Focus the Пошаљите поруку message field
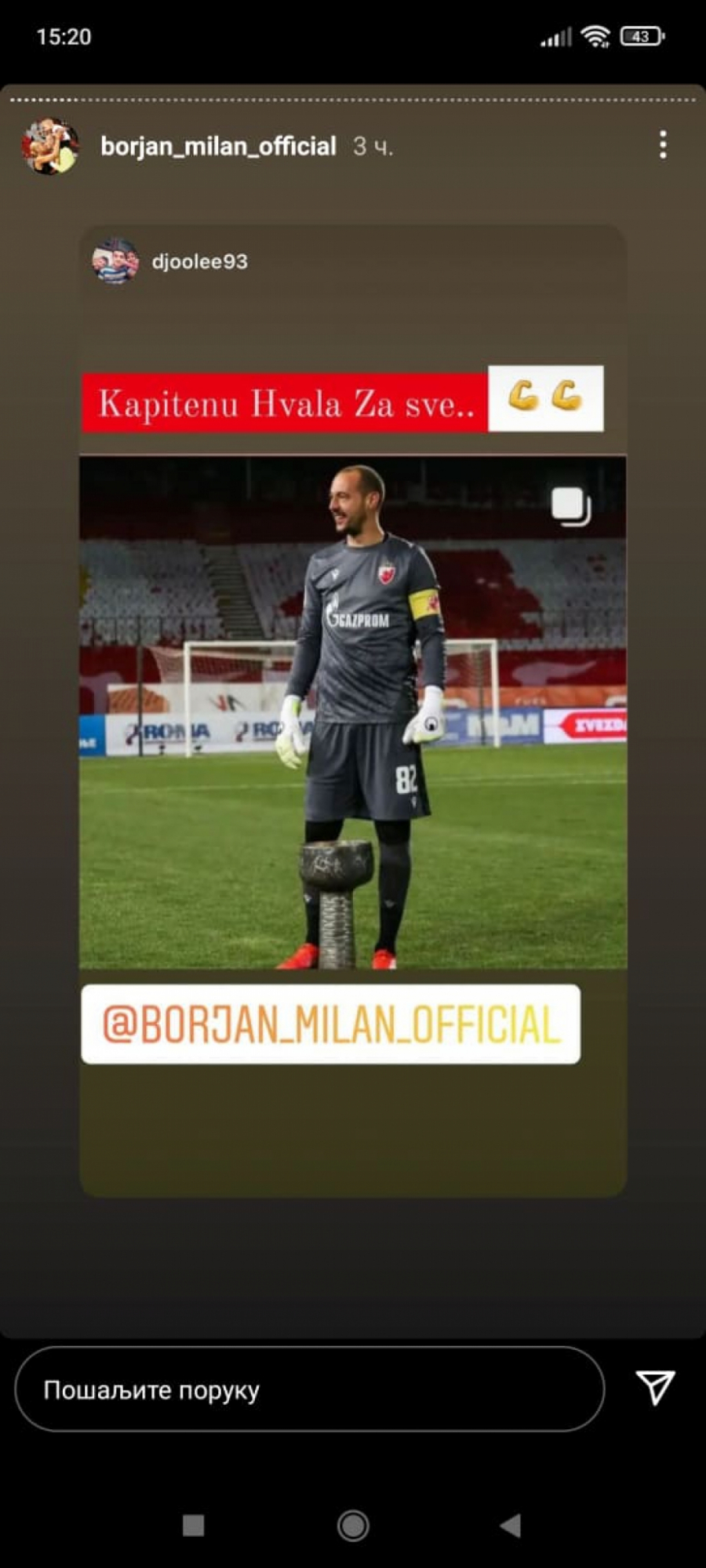Image resolution: width=706 pixels, height=1568 pixels. [309, 1389]
